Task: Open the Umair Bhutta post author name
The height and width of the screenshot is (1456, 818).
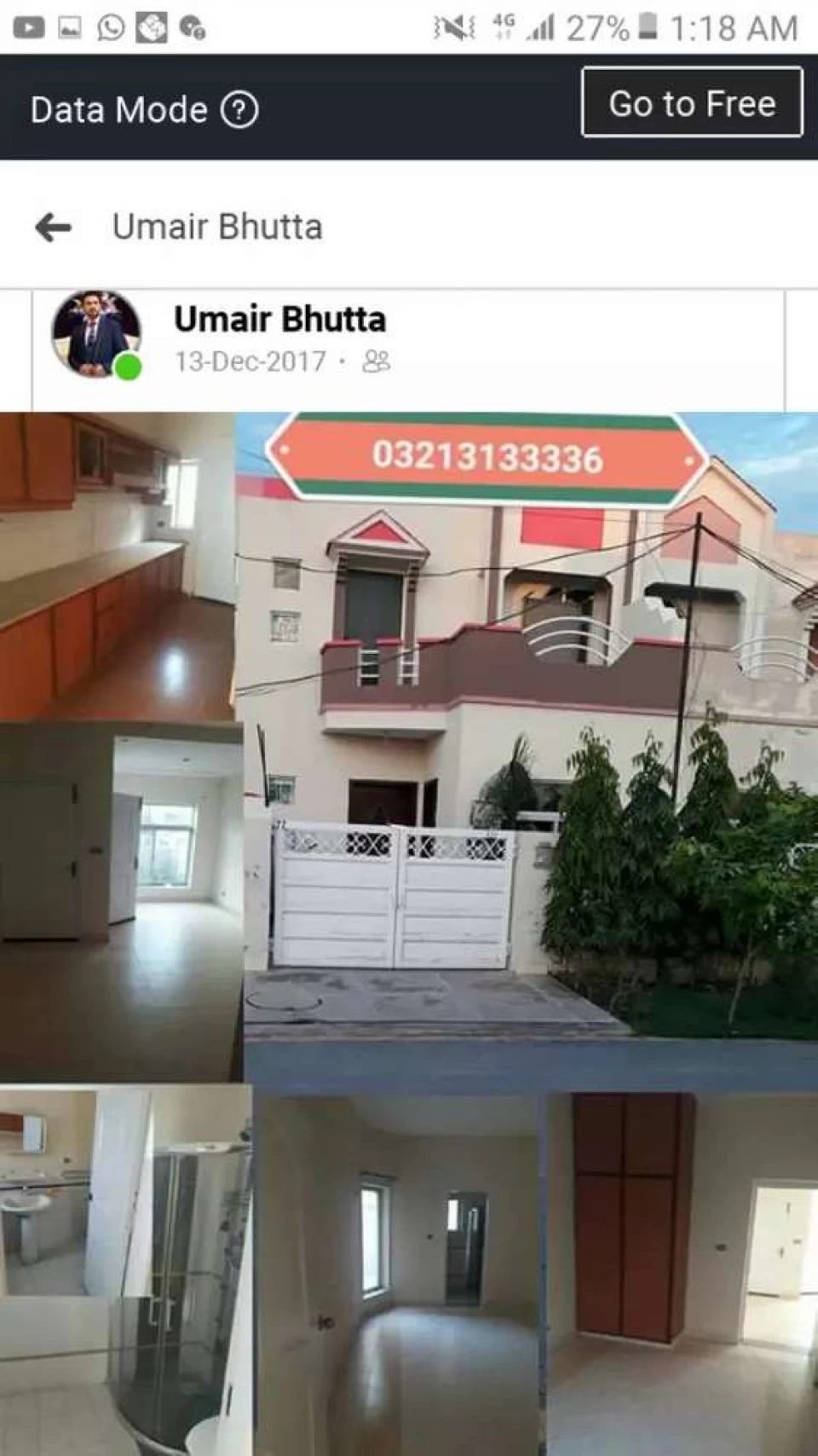Action: pos(279,319)
